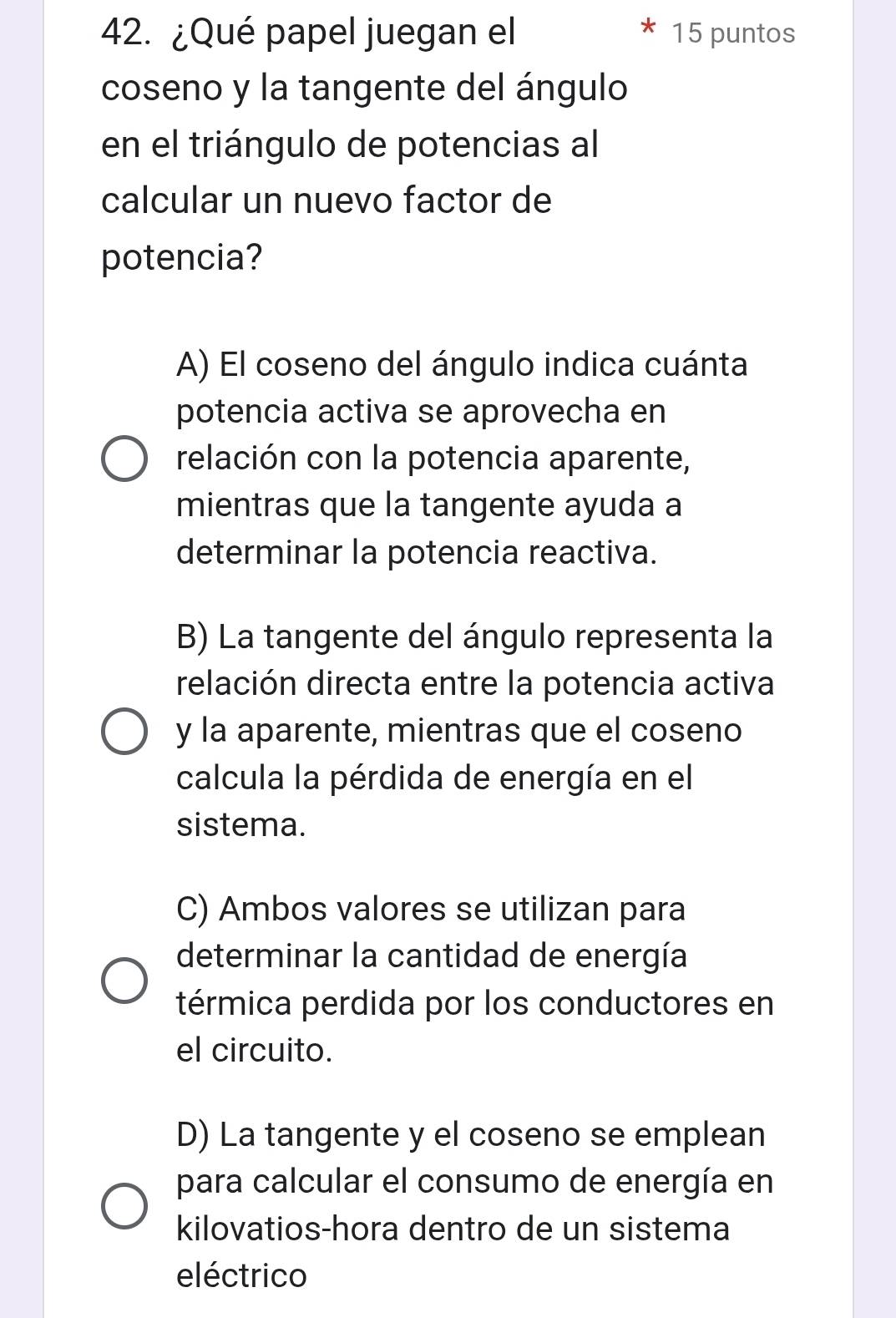The height and width of the screenshot is (1318, 896).
Task: Select radio button for option D
Action: point(123,1205)
